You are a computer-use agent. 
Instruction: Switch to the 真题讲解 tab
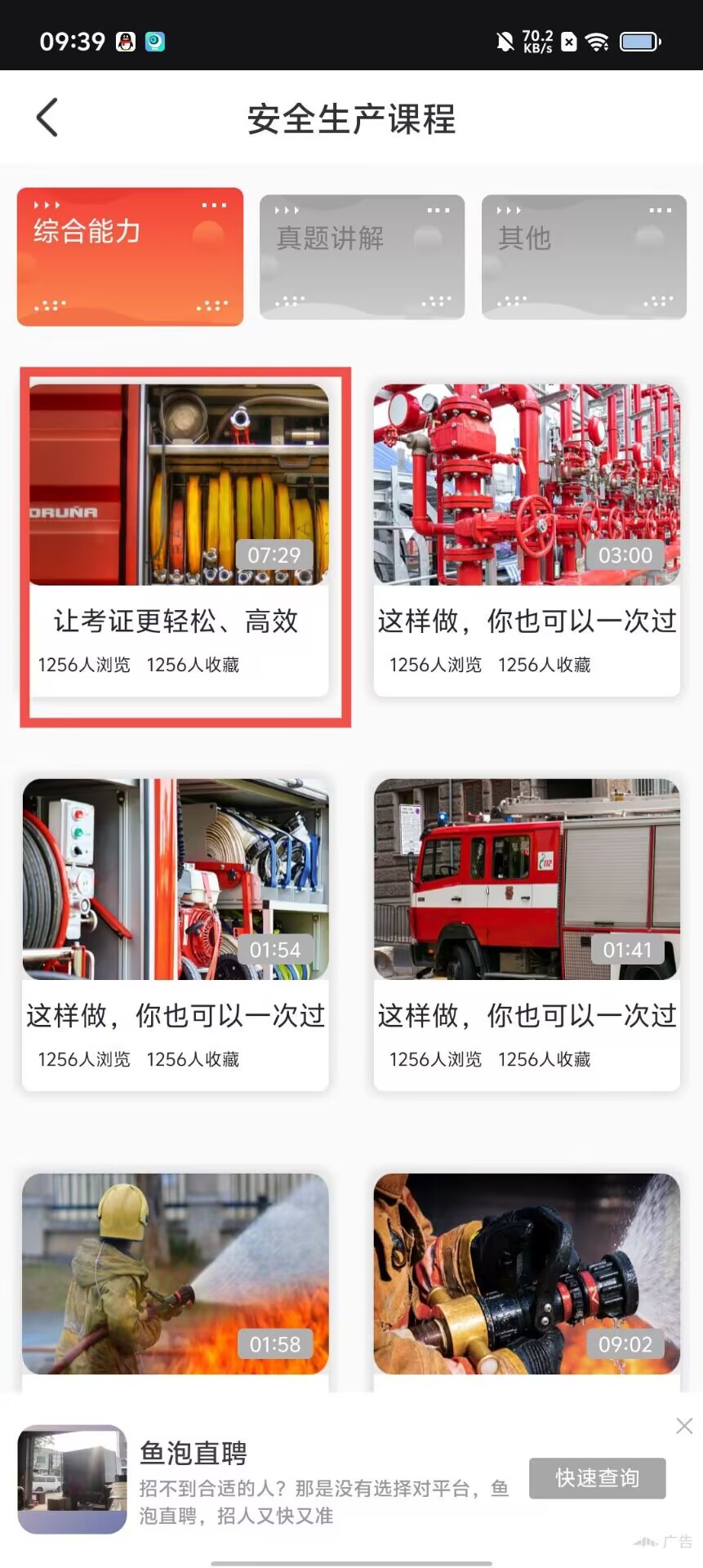click(362, 256)
